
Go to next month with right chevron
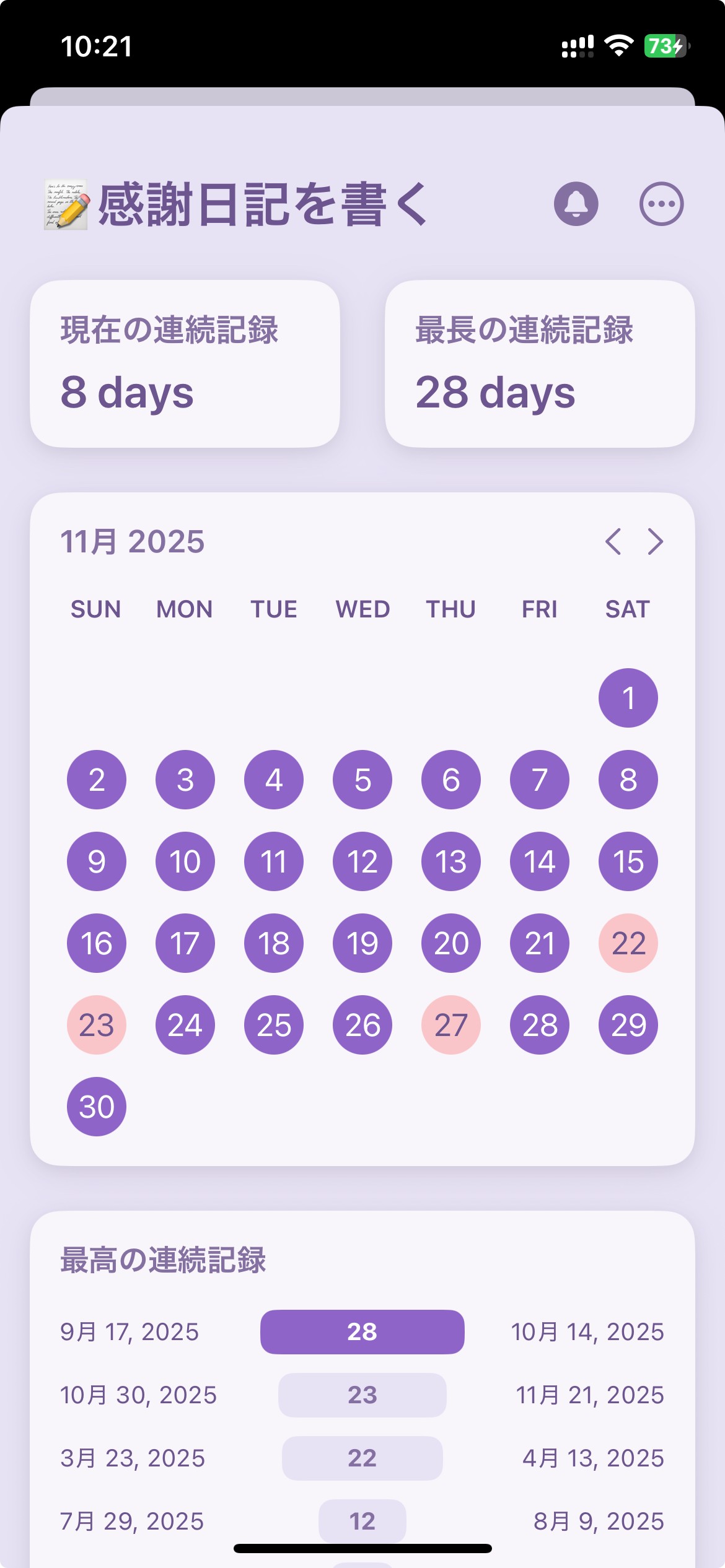click(x=656, y=542)
